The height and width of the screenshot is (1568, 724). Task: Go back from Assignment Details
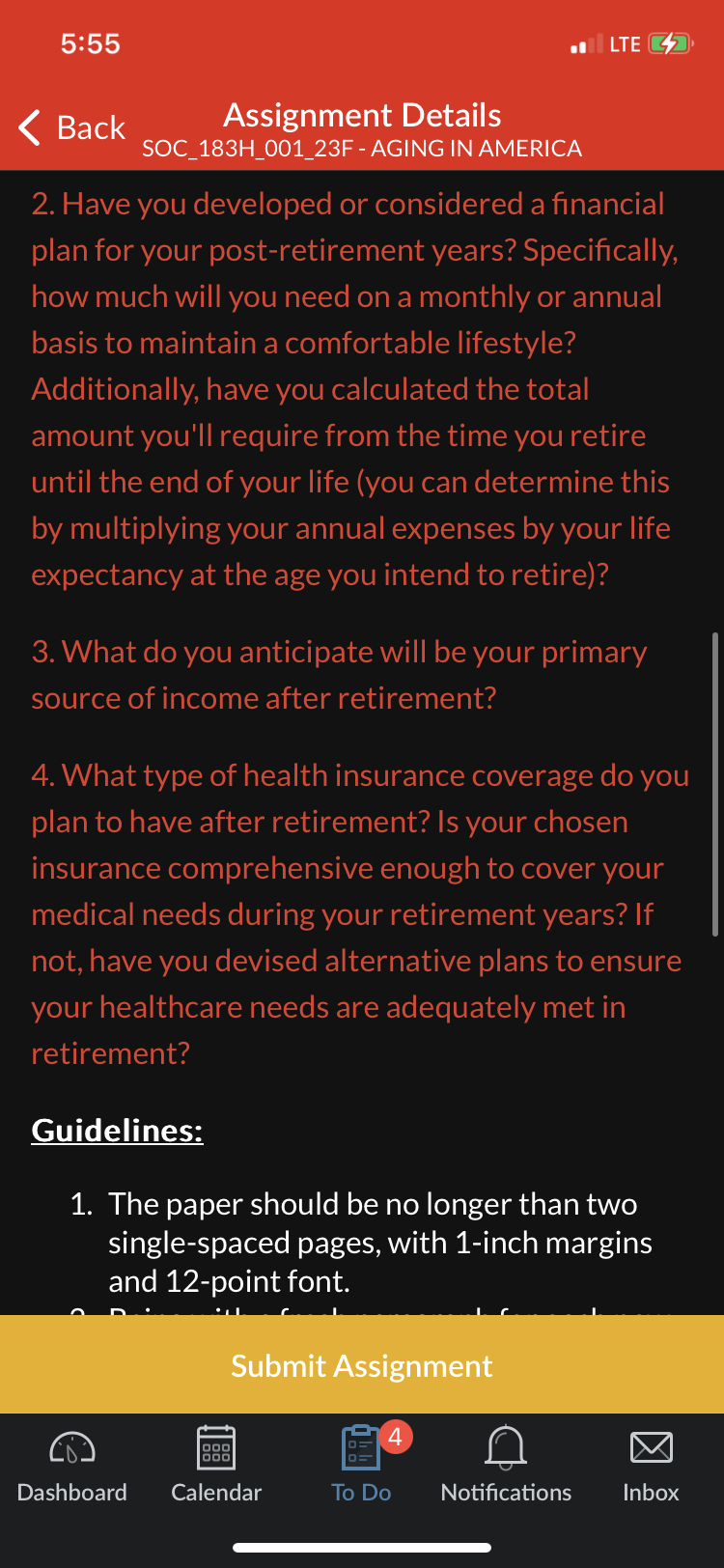pos(72,127)
